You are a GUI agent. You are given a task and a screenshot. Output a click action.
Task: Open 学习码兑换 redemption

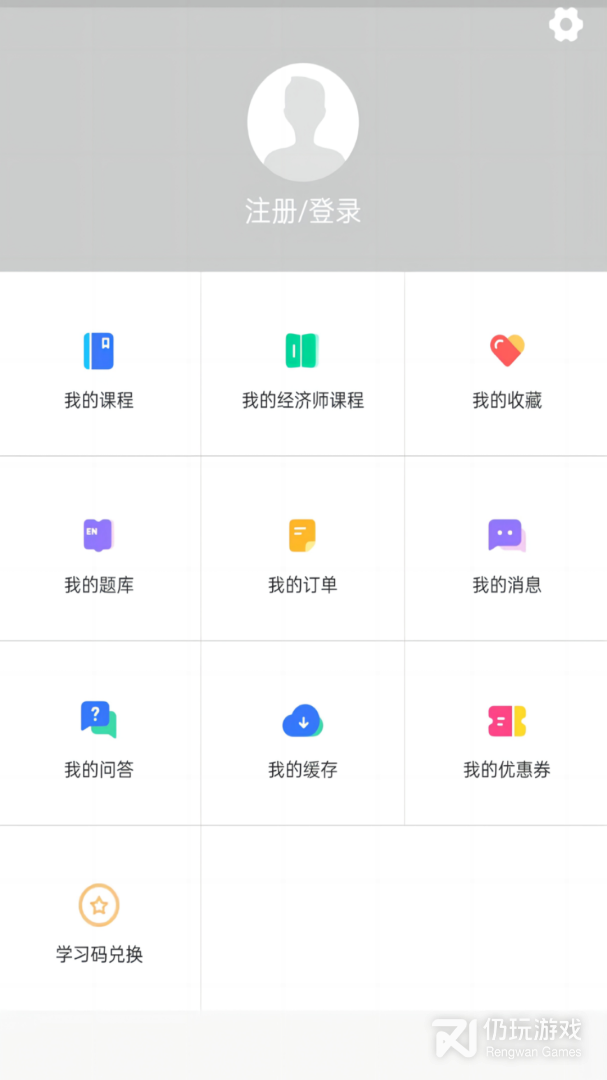click(99, 918)
